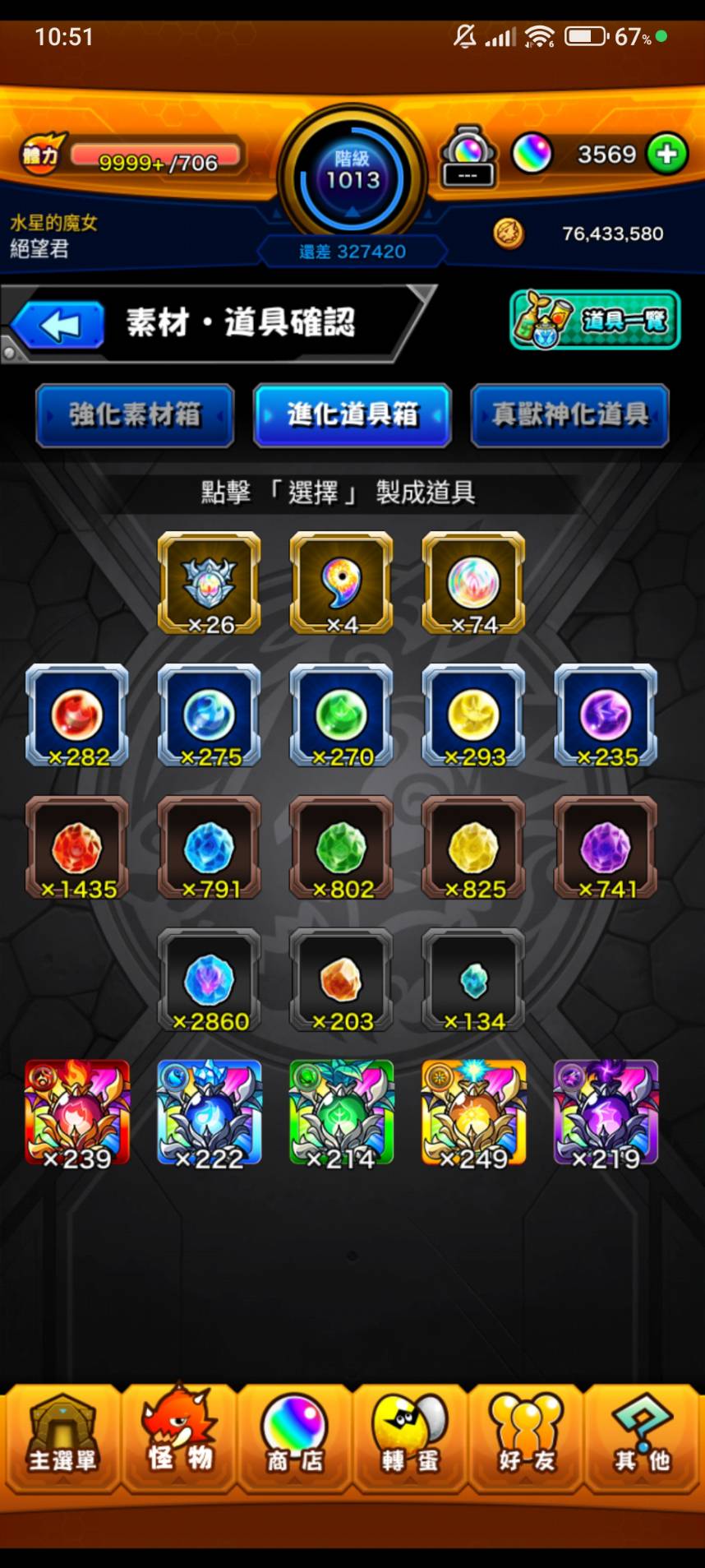This screenshot has height=1568, width=705.
Task: Open the 好友 friends section
Action: pyautogui.click(x=526, y=1439)
